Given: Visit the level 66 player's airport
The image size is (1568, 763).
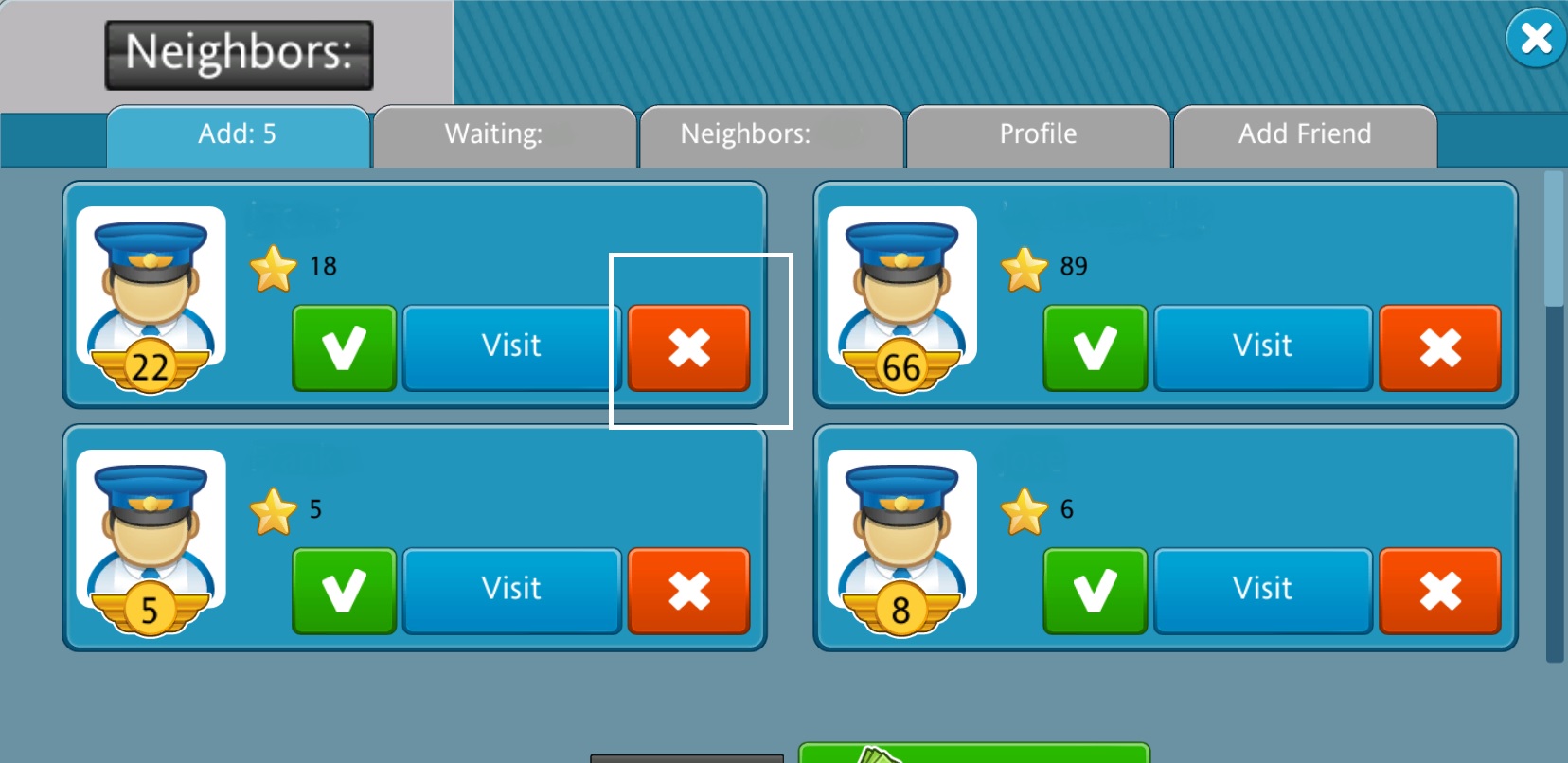Looking at the screenshot, I should (x=1262, y=347).
